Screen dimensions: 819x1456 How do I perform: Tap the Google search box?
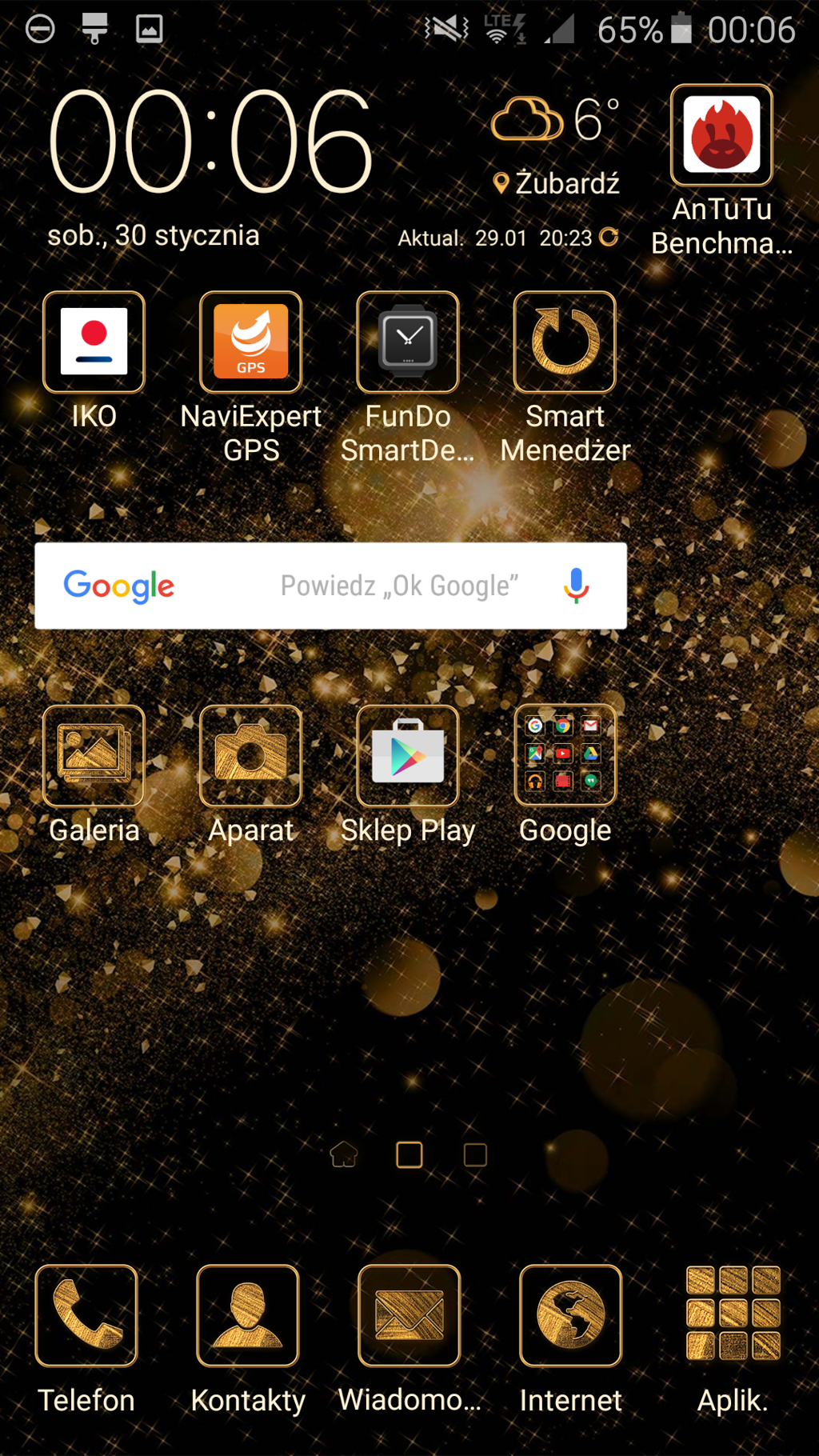coord(360,586)
